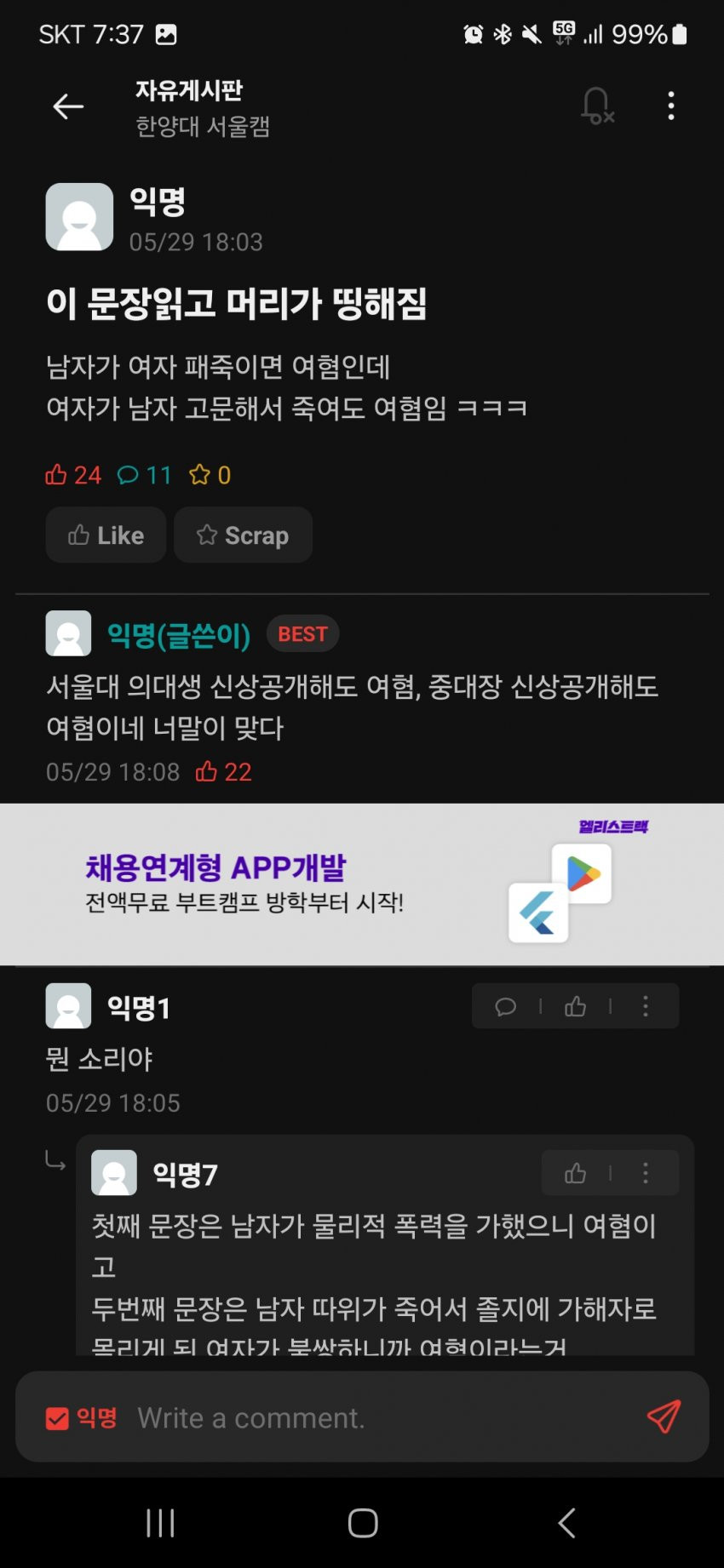The width and height of the screenshot is (724, 1568).
Task: Open the 채용연계형 APP개발 ad banner
Action: [x=362, y=884]
